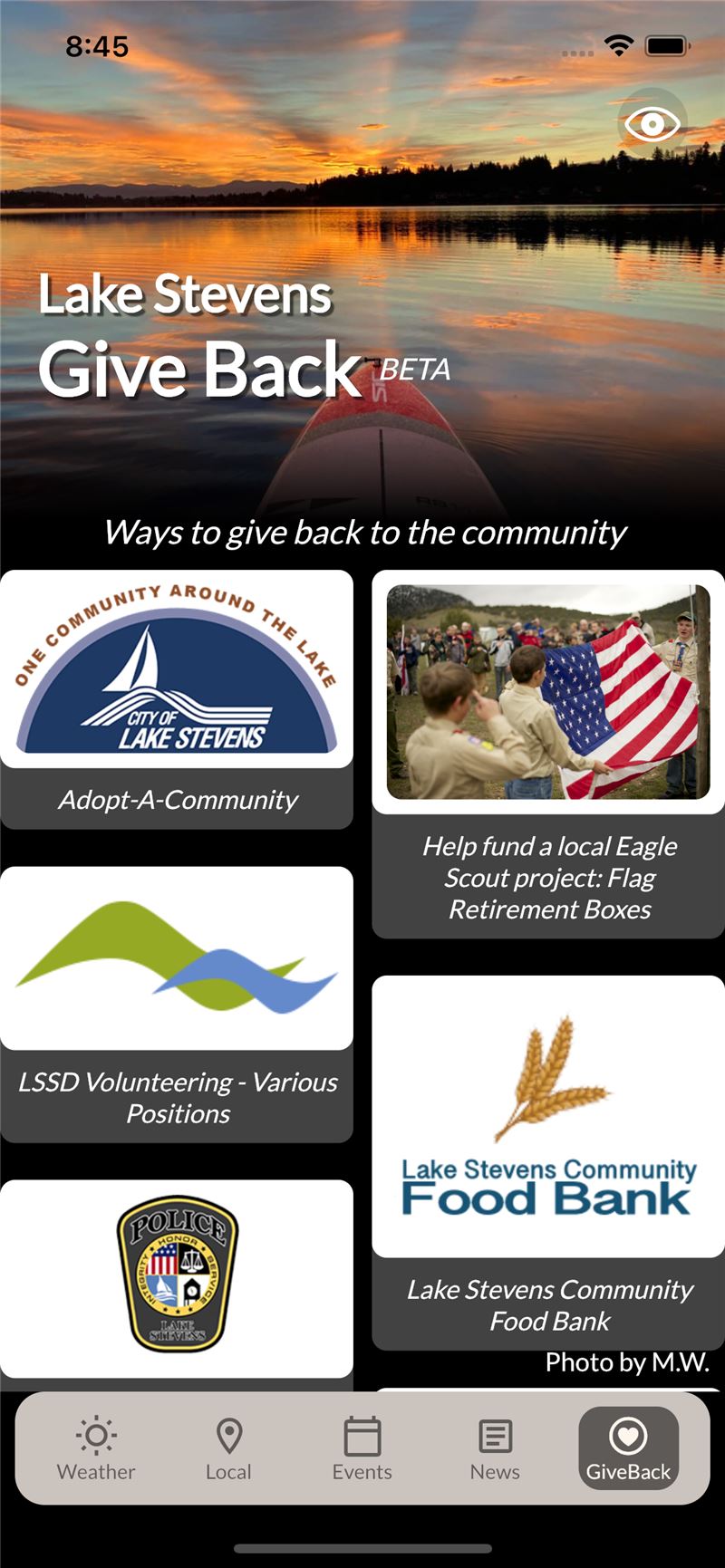This screenshot has height=1568, width=725.
Task: Switch to the Weather tab
Action: [96, 1448]
